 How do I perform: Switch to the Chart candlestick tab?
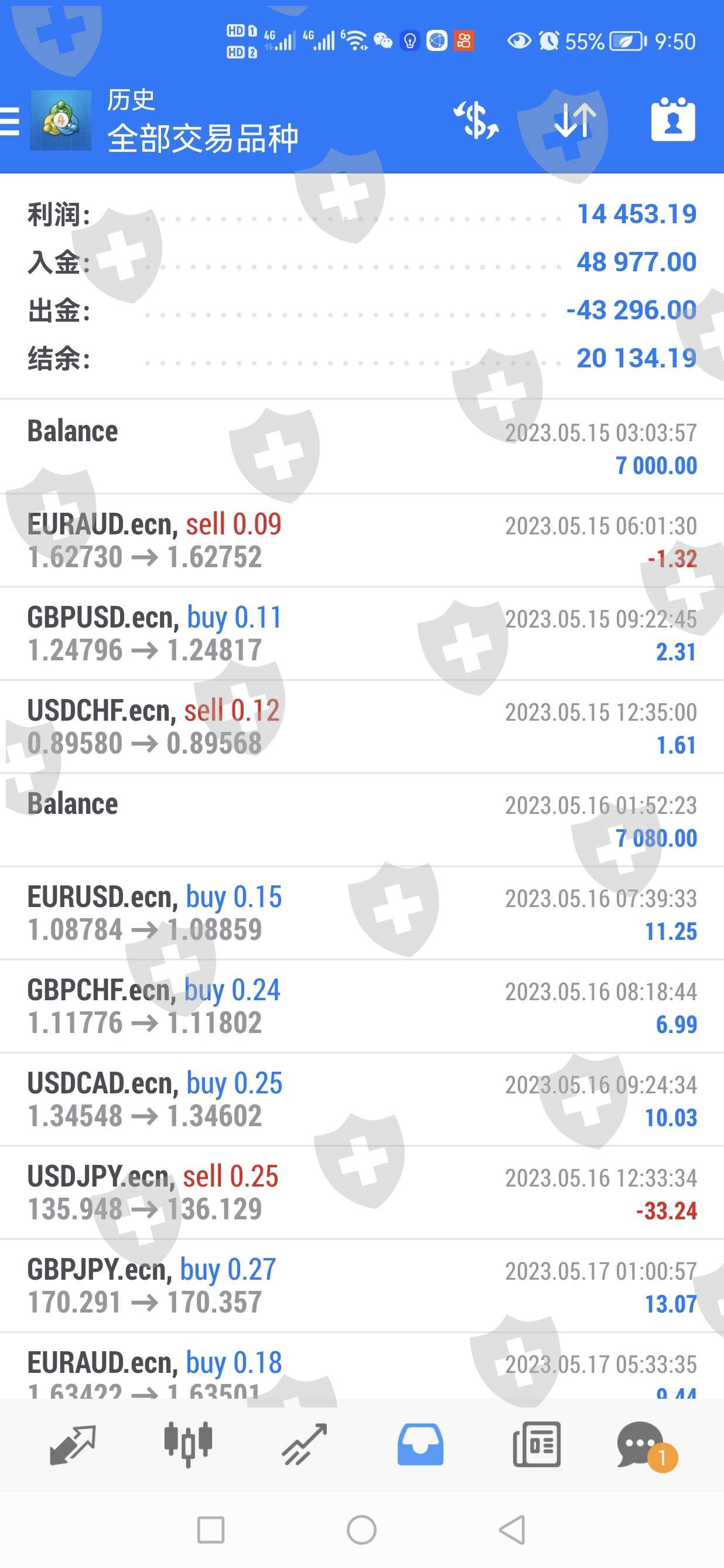pos(188,1444)
